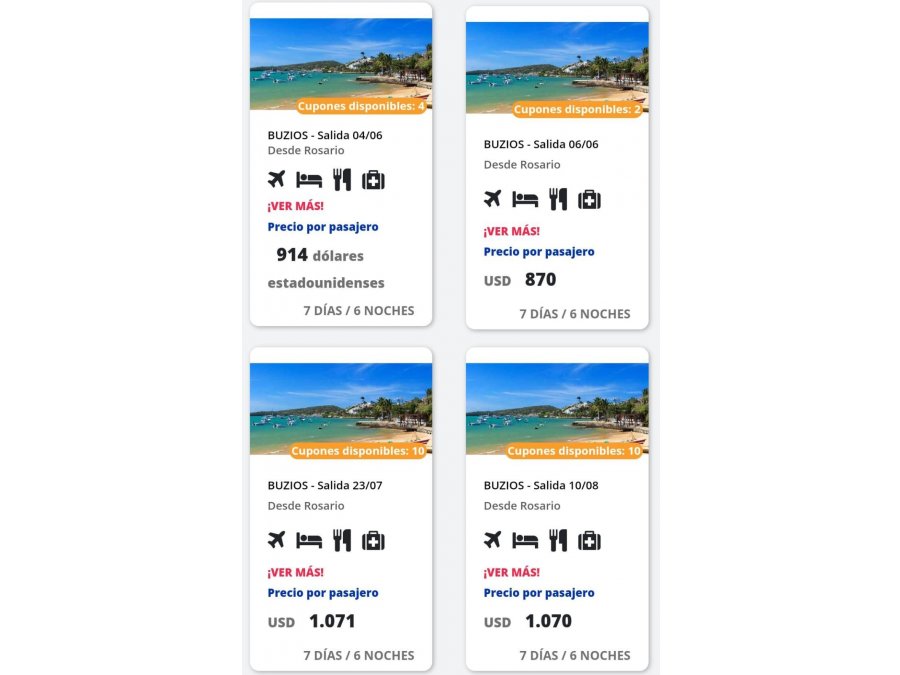Viewport: 900px width, 675px height.
Task: Tap ¡VER MÁS! on the 06/06 departure
Action: 511,231
